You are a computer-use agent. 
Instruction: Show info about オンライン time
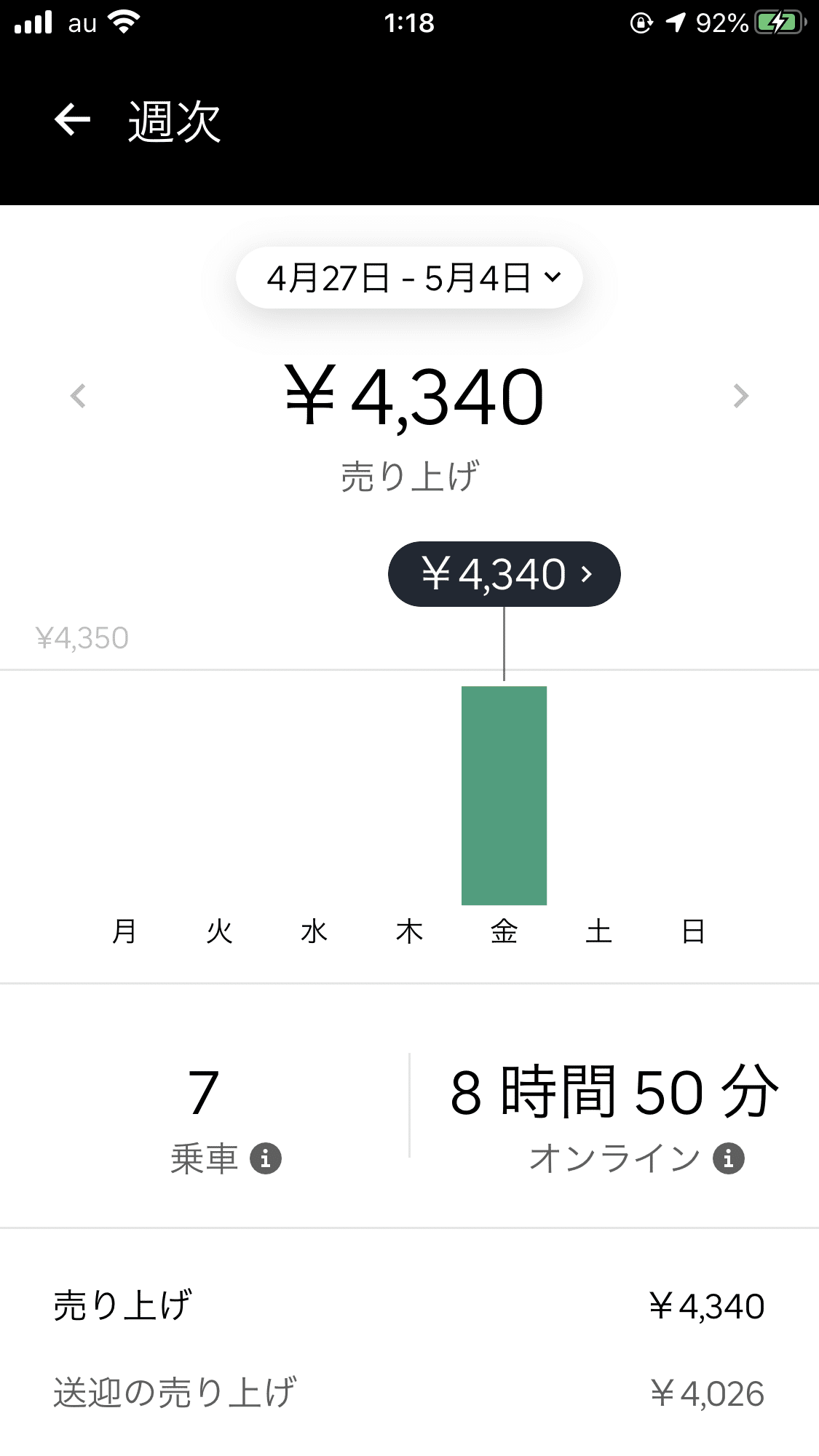[x=728, y=1158]
